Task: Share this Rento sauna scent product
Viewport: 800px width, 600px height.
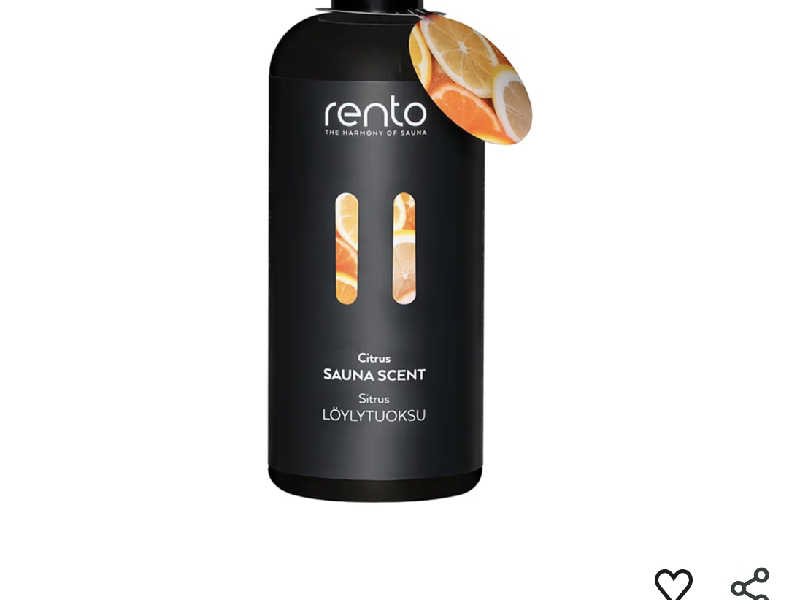Action: click(750, 584)
